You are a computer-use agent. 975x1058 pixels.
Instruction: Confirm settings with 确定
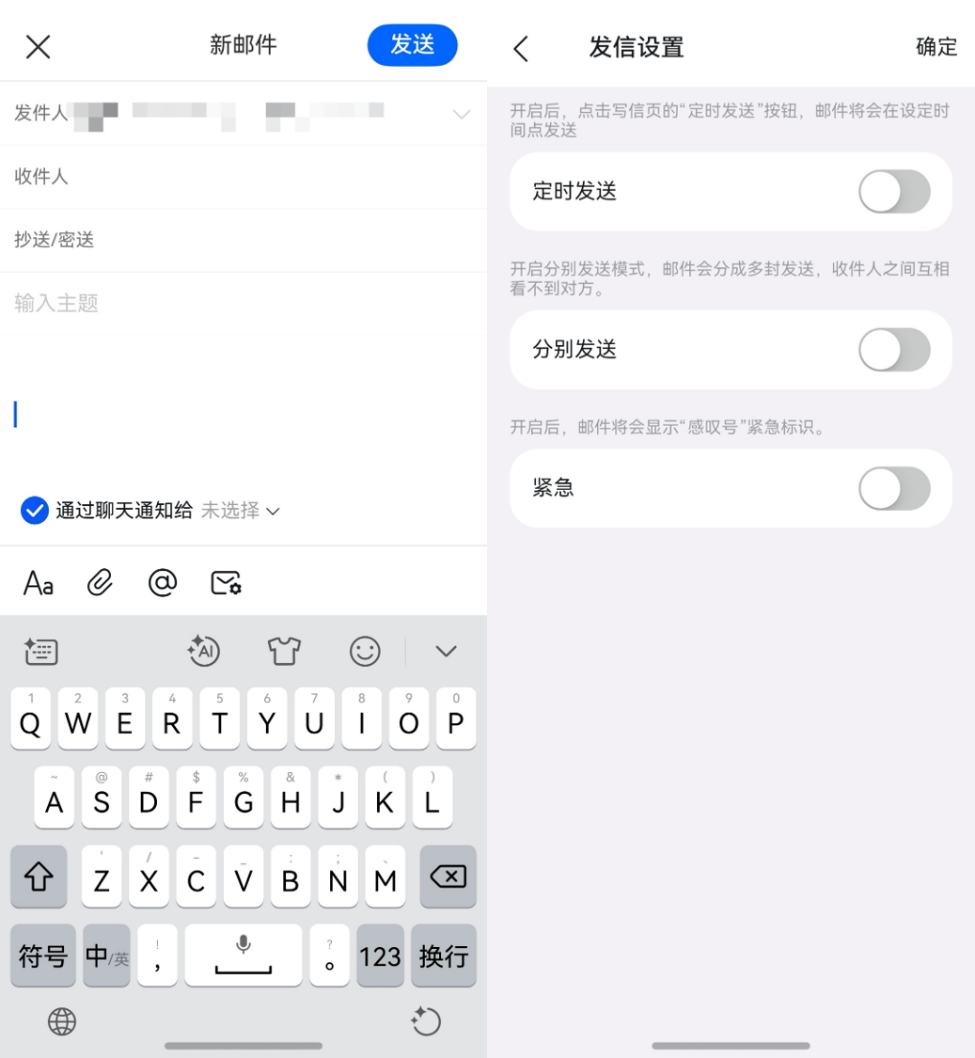pyautogui.click(x=936, y=47)
